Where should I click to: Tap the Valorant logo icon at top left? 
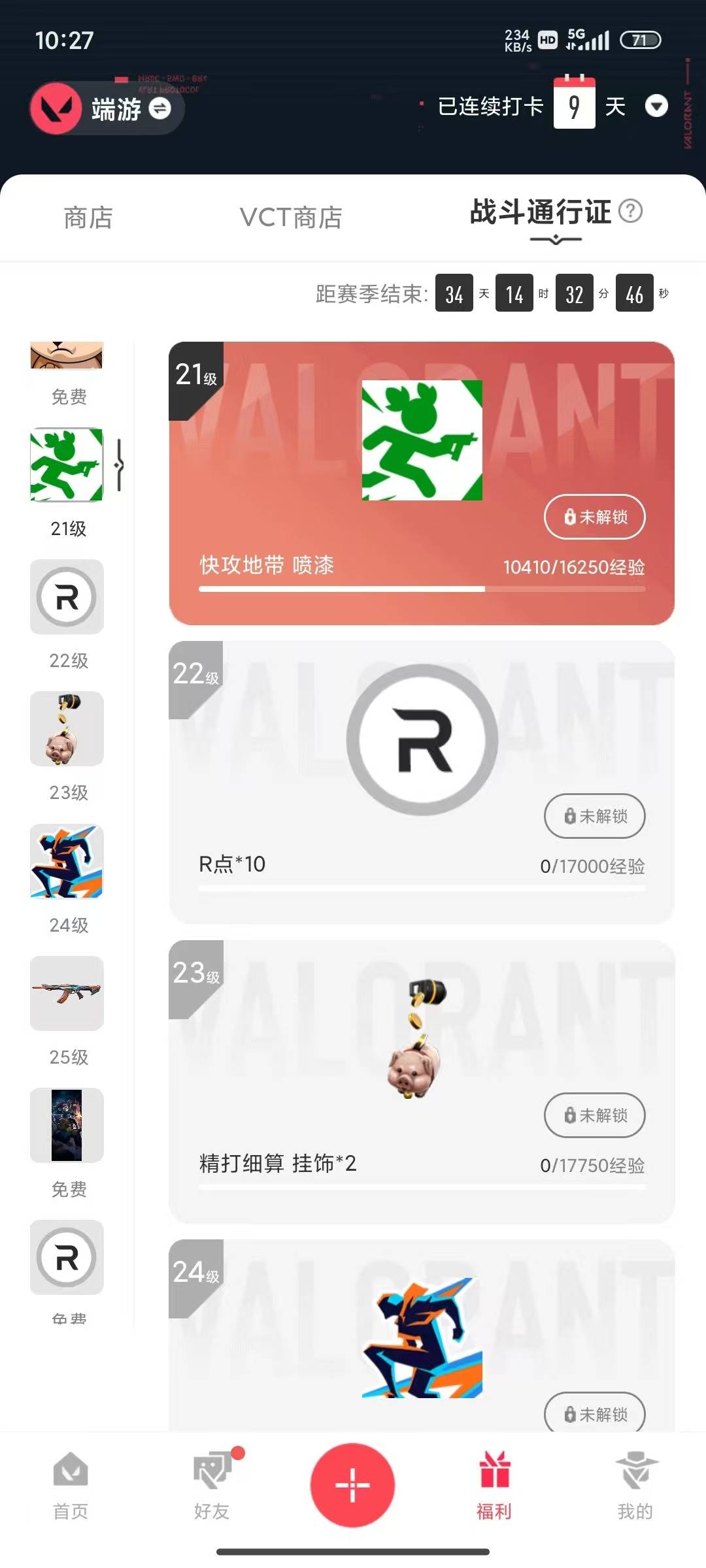[58, 108]
